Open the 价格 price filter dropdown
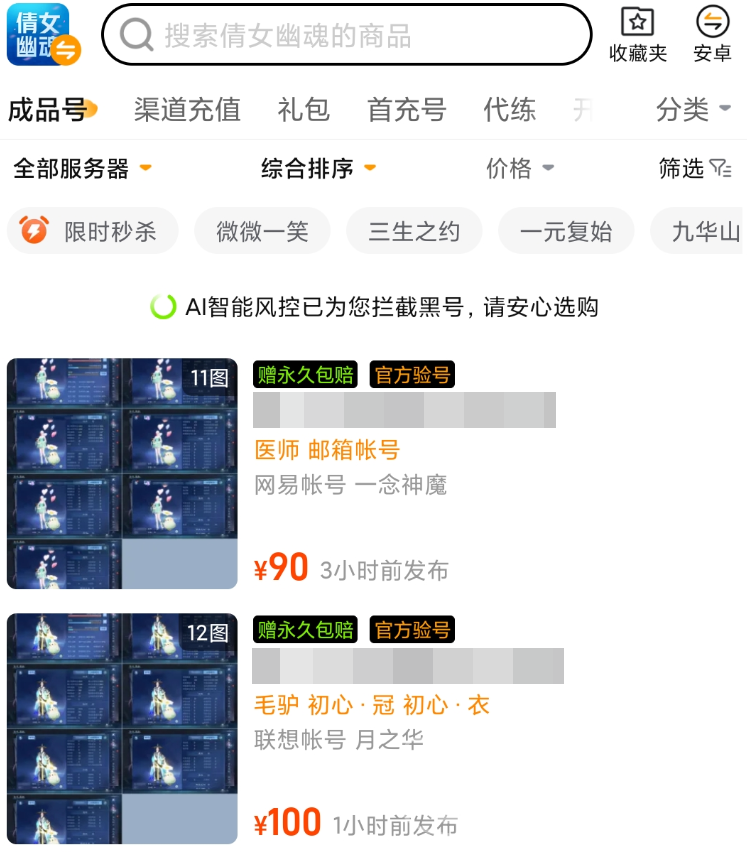 pos(520,168)
